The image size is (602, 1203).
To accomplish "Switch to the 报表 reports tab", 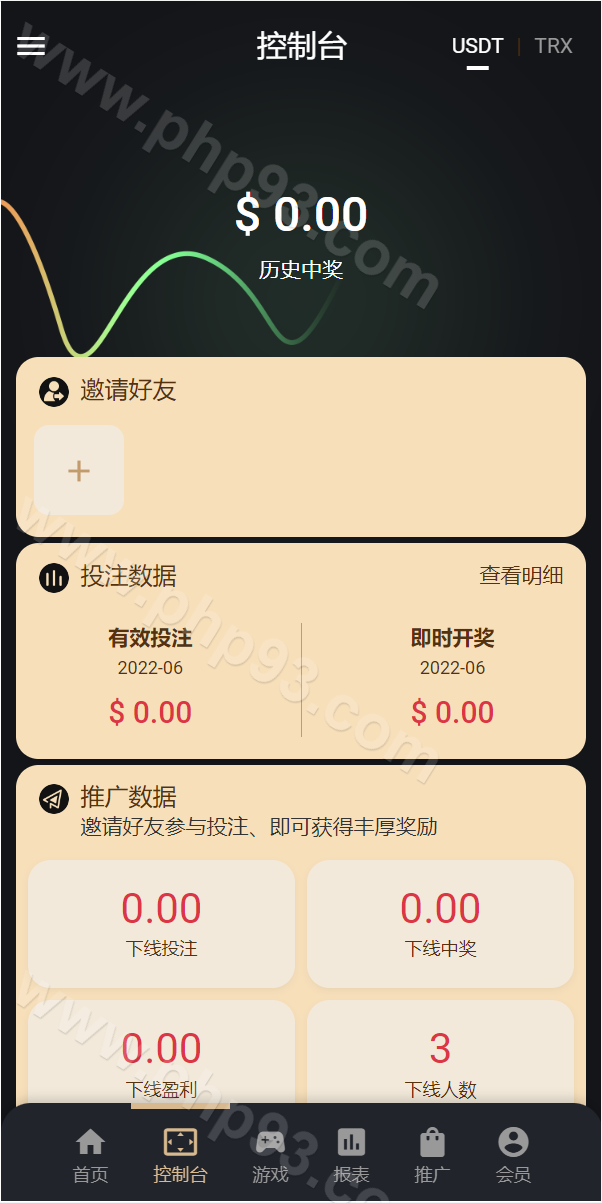I will pos(351,1155).
